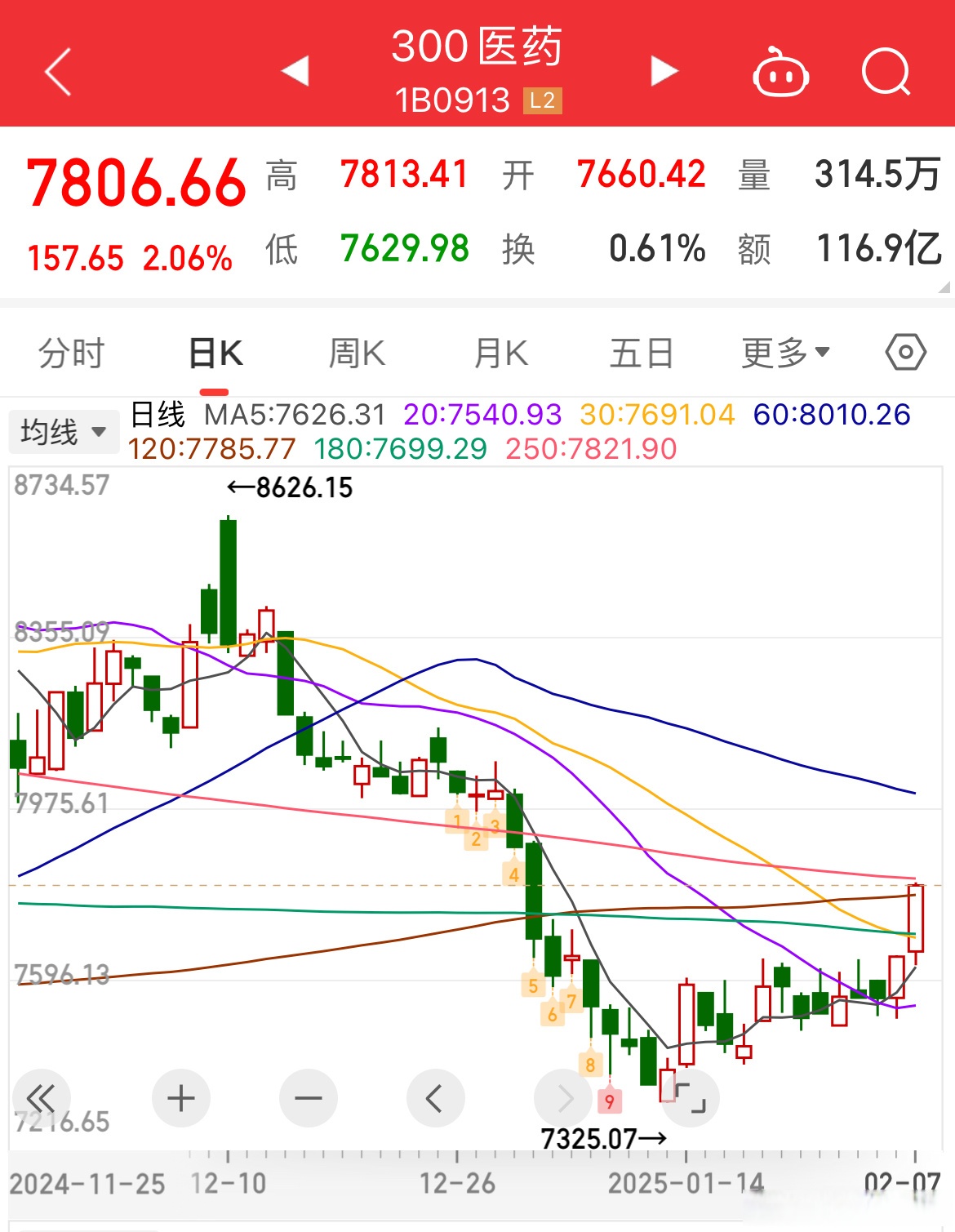Tap the L2 badge under the stock name
The height and width of the screenshot is (1232, 955).
[543, 100]
